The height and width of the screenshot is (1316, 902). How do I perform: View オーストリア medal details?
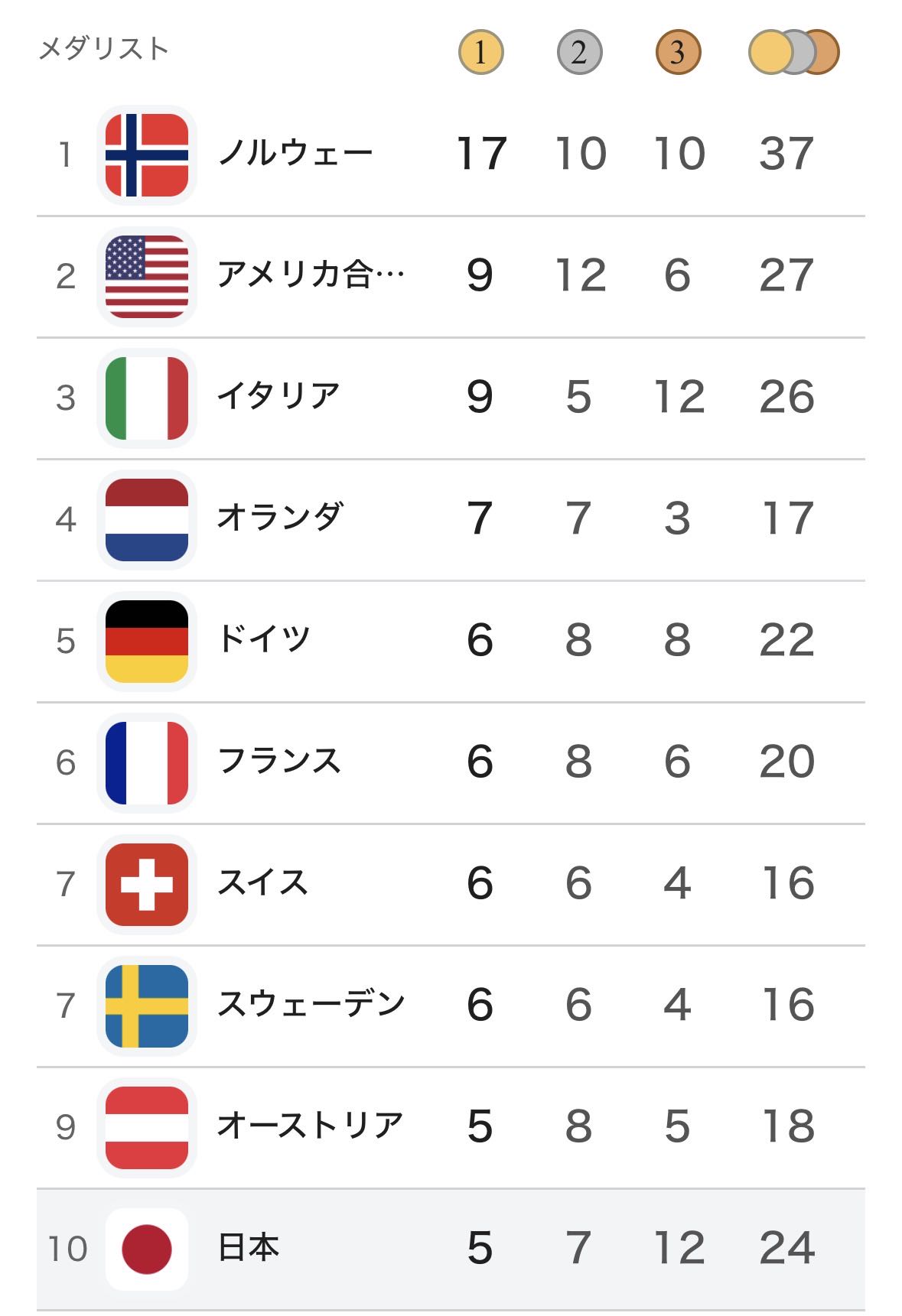click(x=310, y=1126)
